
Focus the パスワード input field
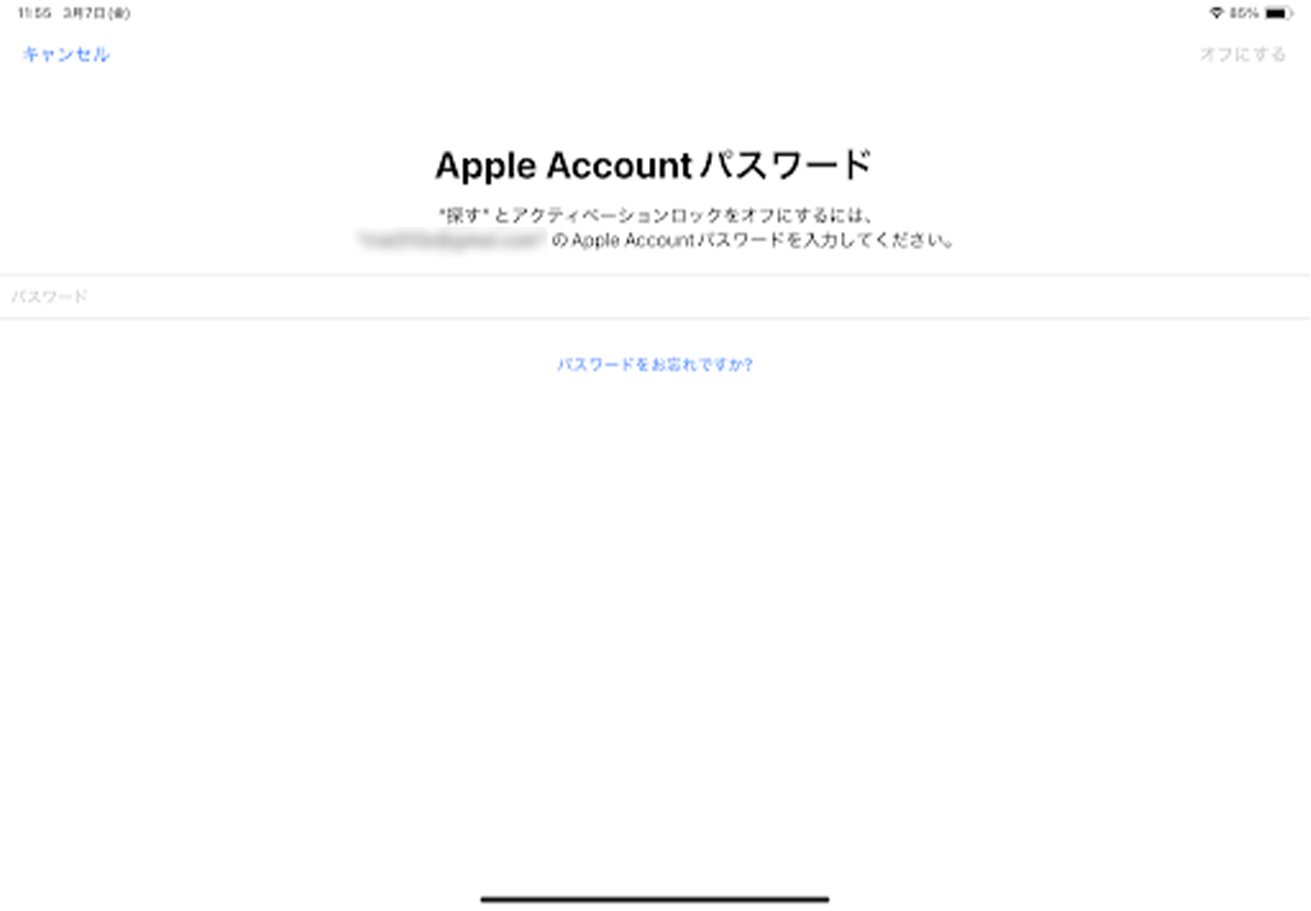pyautogui.click(x=655, y=297)
